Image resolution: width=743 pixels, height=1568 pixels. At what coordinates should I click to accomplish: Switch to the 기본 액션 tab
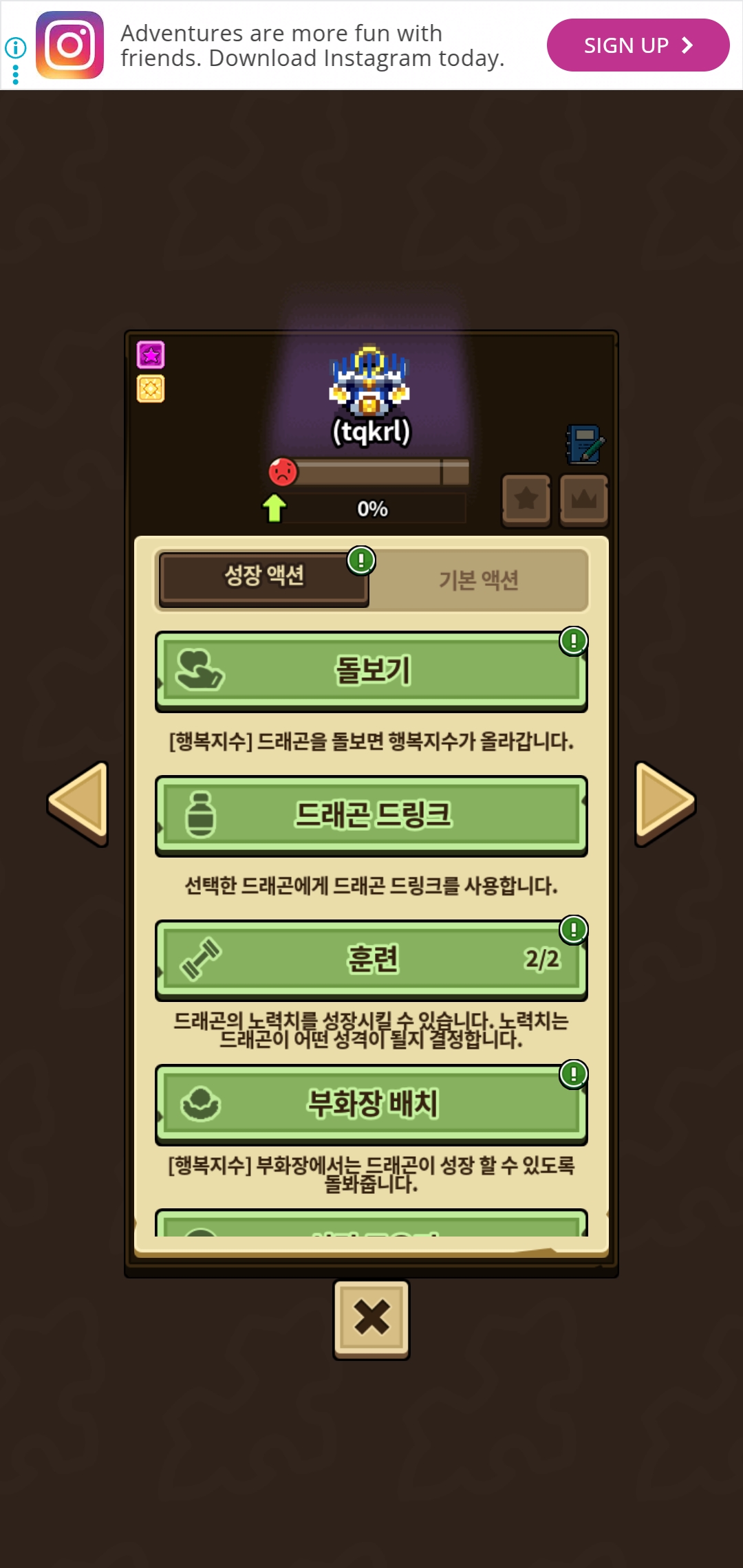pos(479,580)
